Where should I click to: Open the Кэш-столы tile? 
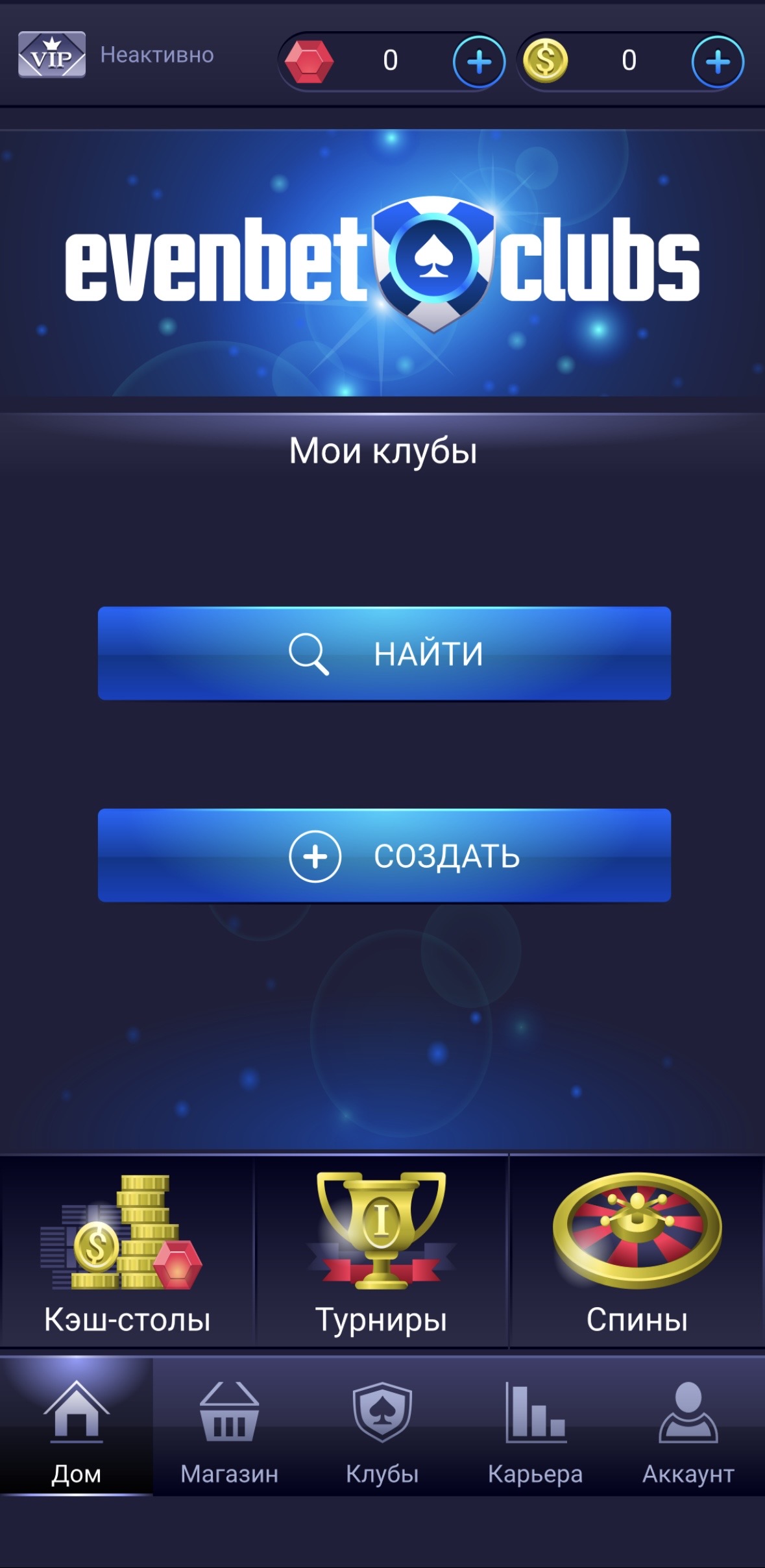coord(127,1251)
